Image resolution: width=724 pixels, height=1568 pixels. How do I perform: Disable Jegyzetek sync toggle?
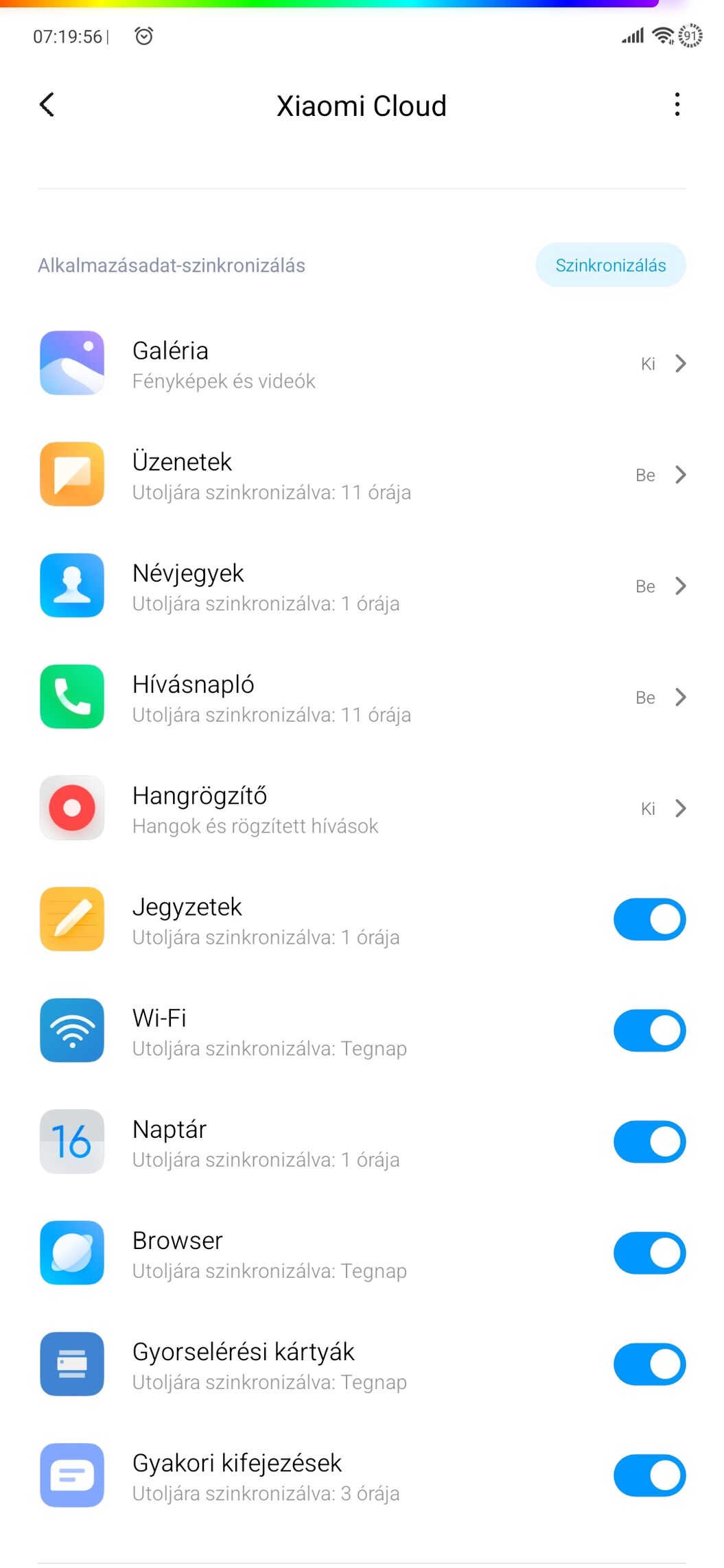coord(649,919)
